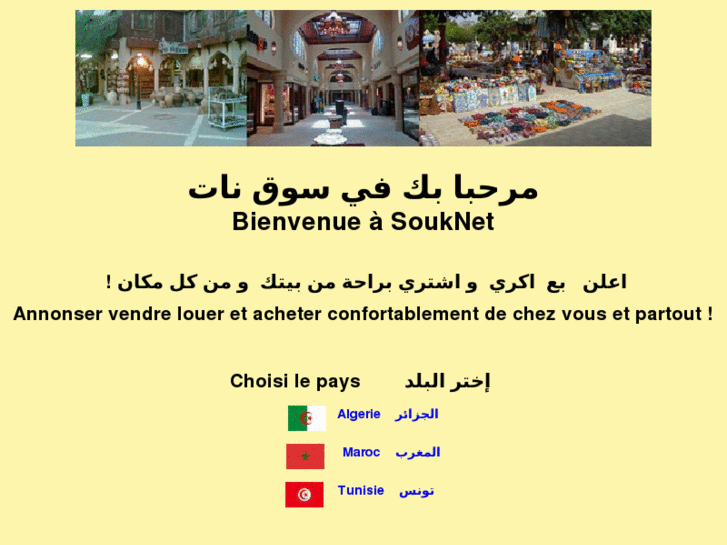The width and height of the screenshot is (727, 545).
Task: Open the Arabic المغرب link
Action: 417,452
